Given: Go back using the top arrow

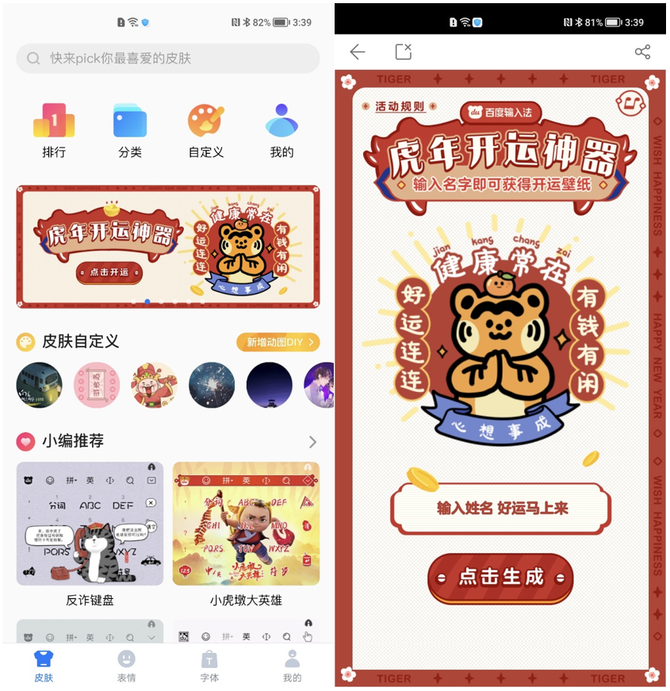Looking at the screenshot, I should click(x=357, y=52).
